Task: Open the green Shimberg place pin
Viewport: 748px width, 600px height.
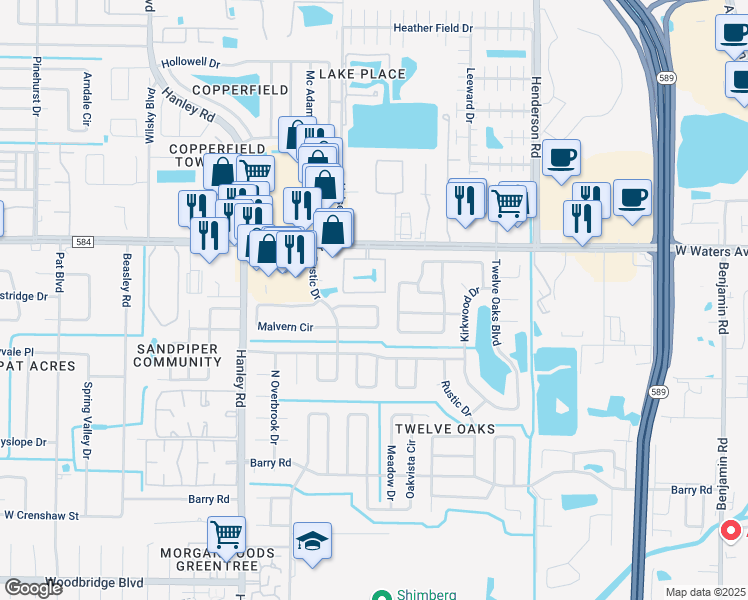Action: pyautogui.click(x=381, y=596)
